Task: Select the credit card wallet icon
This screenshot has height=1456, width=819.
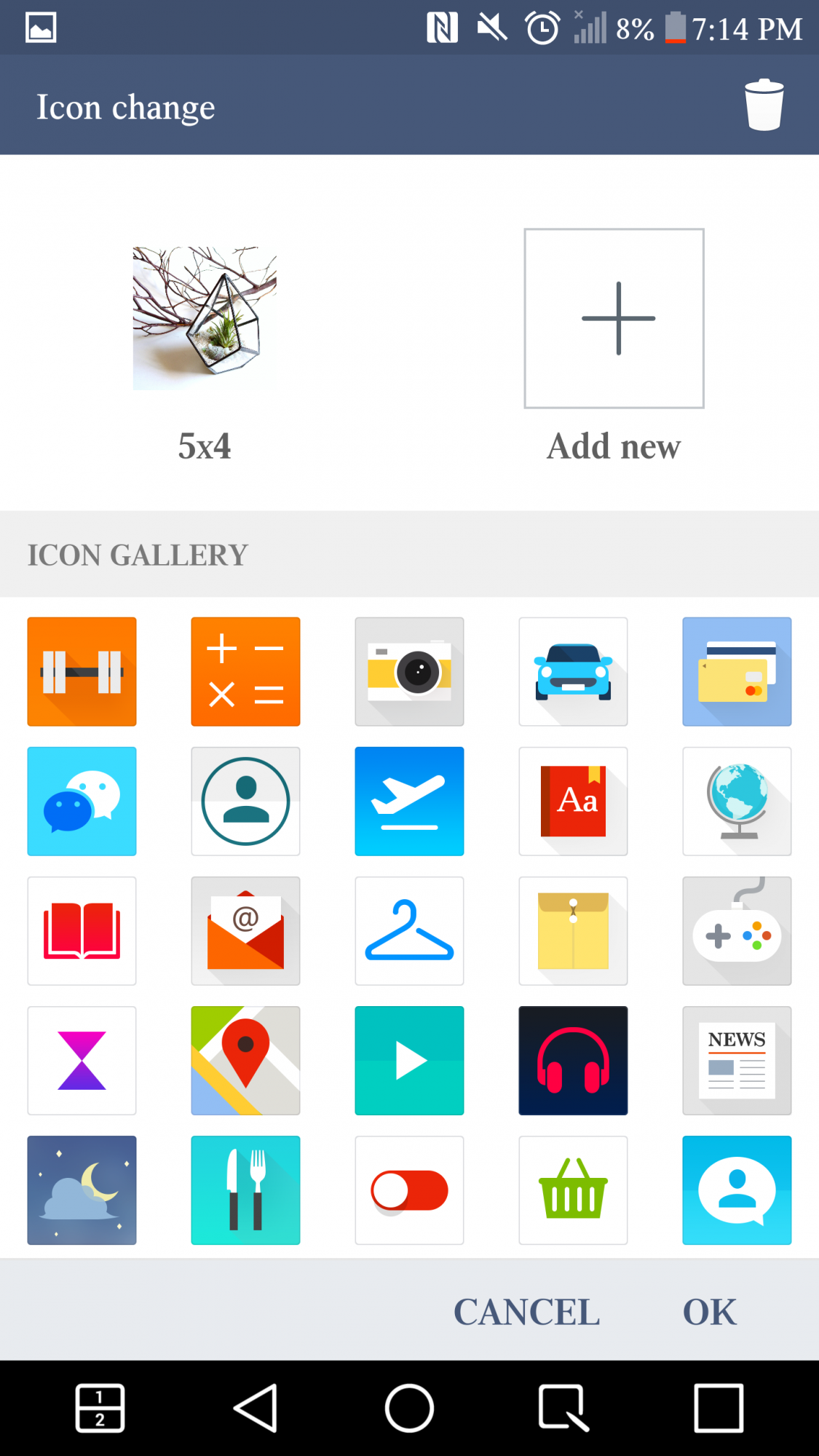Action: (x=737, y=671)
